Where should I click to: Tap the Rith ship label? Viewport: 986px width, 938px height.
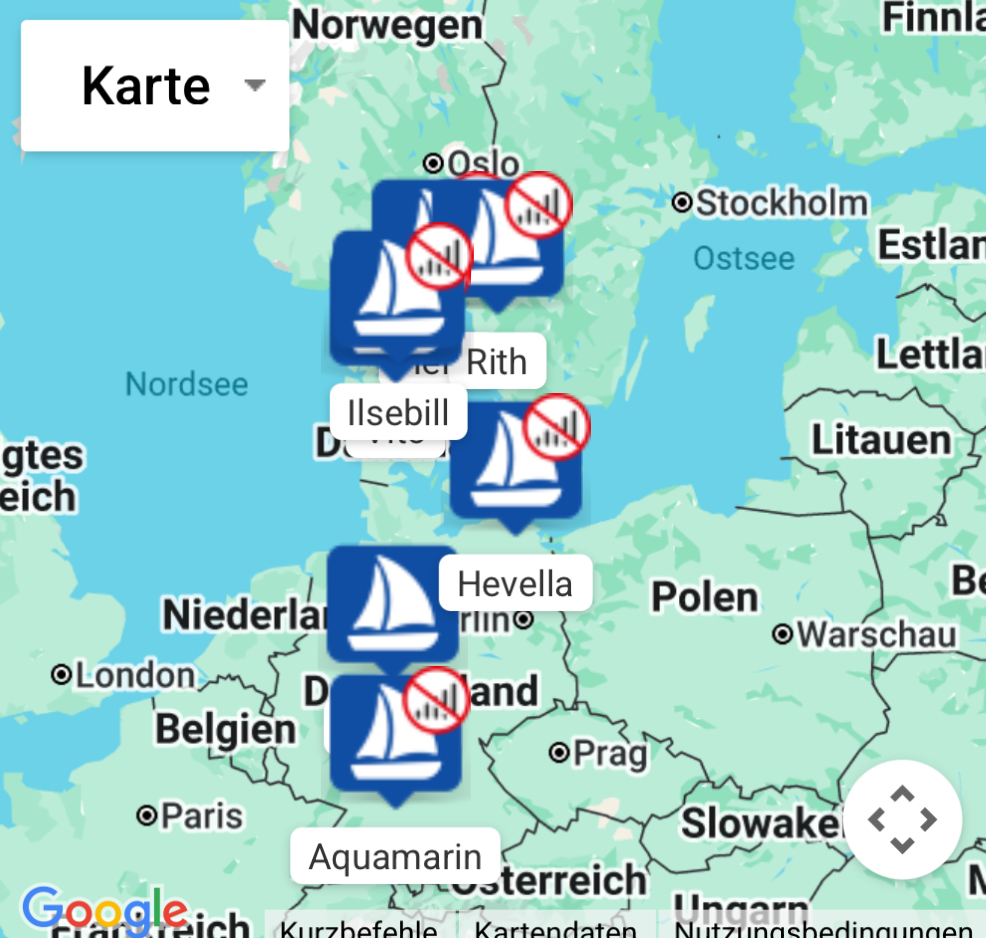[x=497, y=361]
